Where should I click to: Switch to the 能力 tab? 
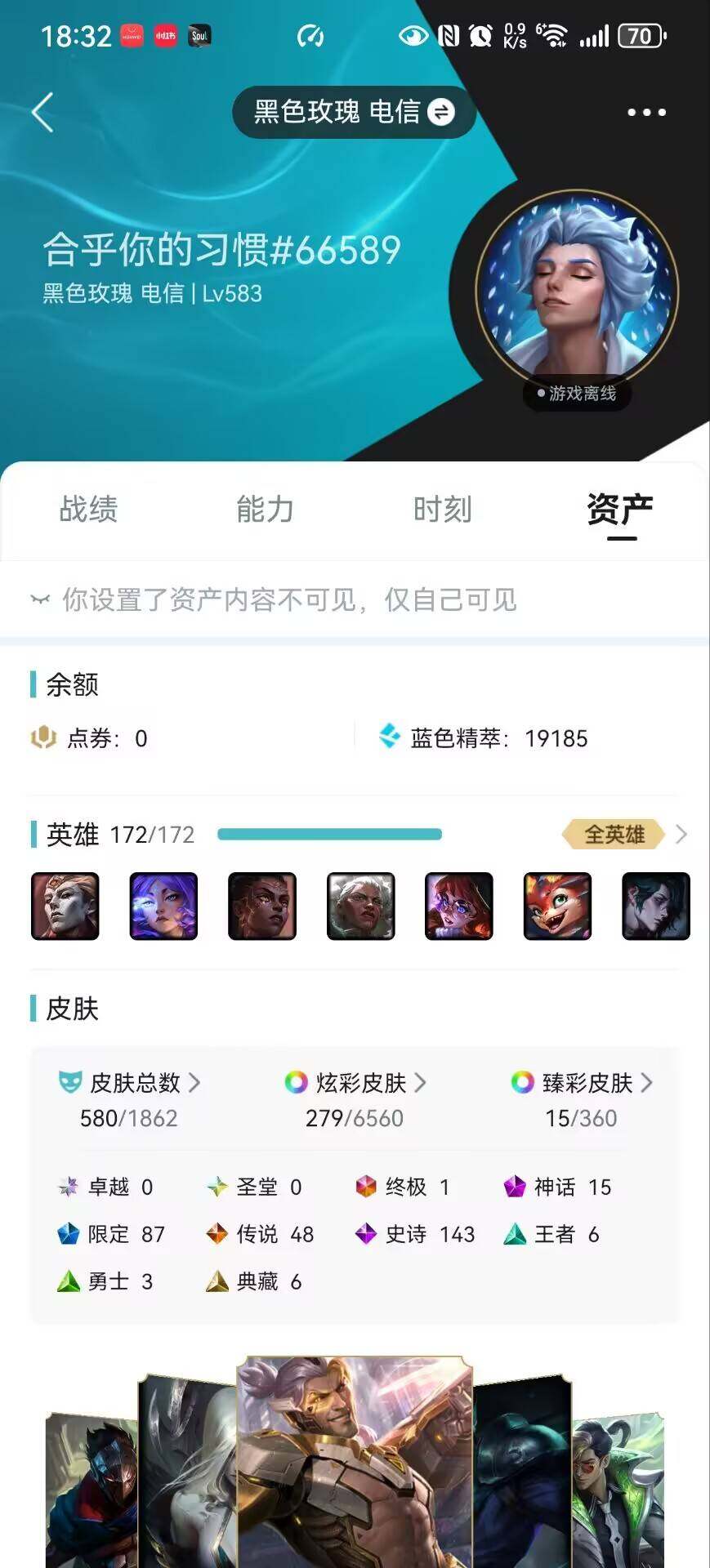point(265,510)
